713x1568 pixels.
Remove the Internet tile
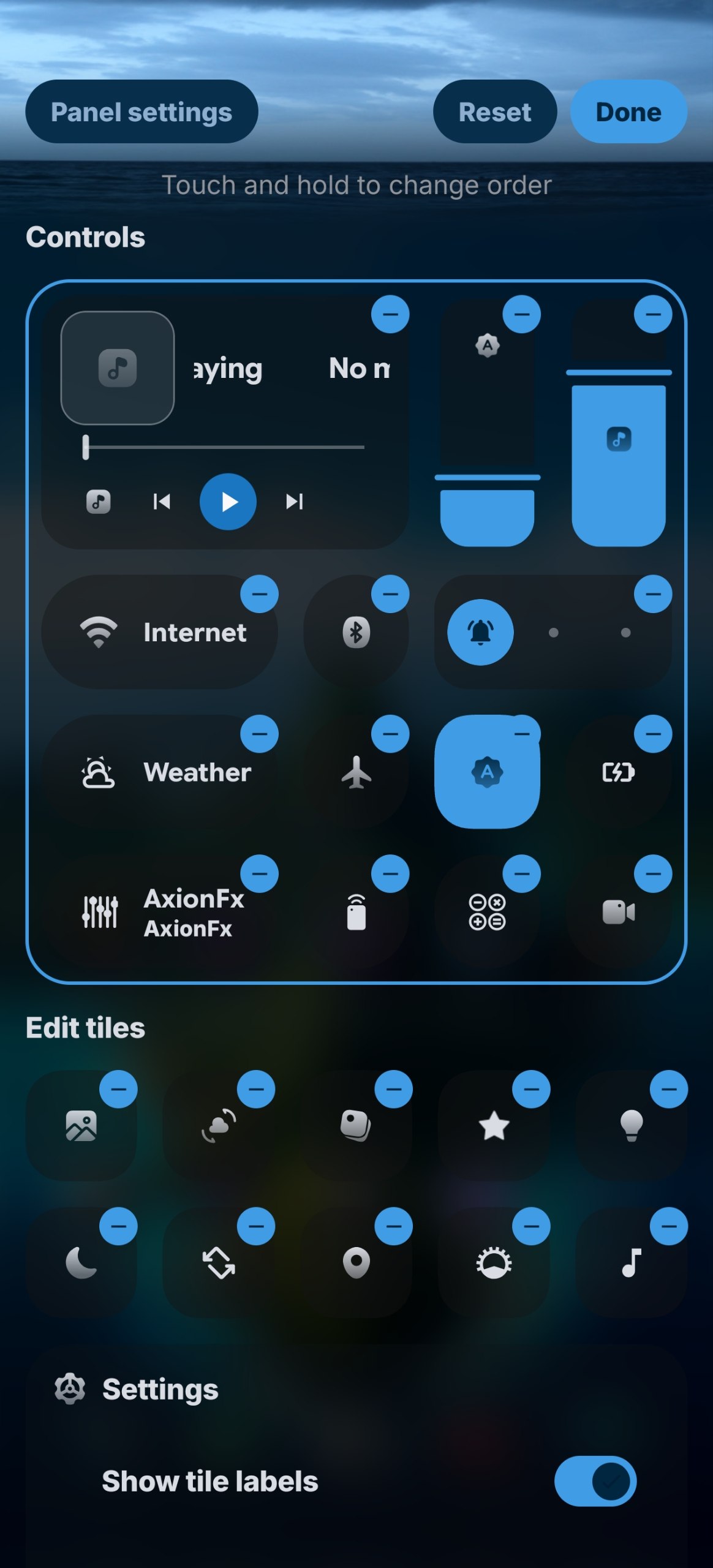pos(260,594)
